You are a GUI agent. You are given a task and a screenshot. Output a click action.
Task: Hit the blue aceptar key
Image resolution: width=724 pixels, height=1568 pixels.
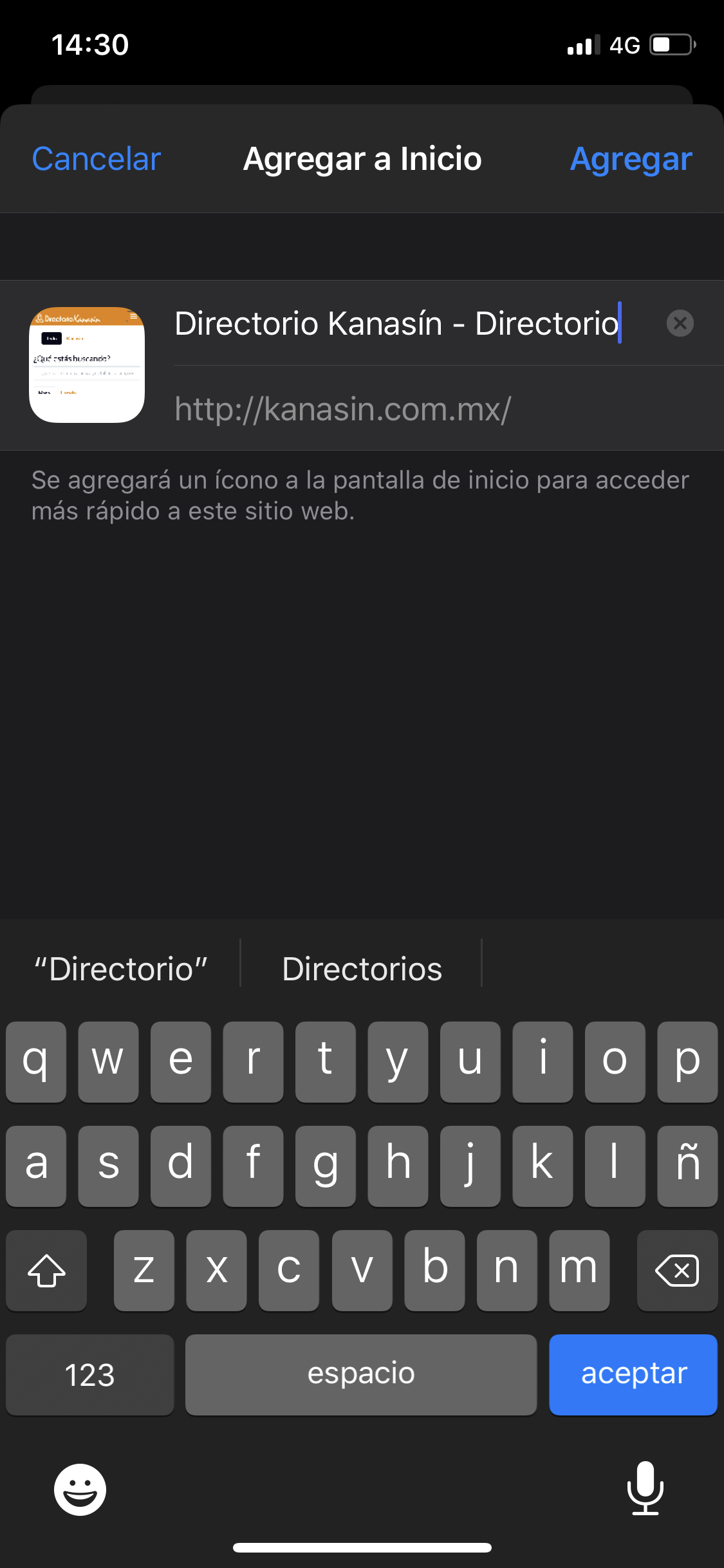(633, 1374)
